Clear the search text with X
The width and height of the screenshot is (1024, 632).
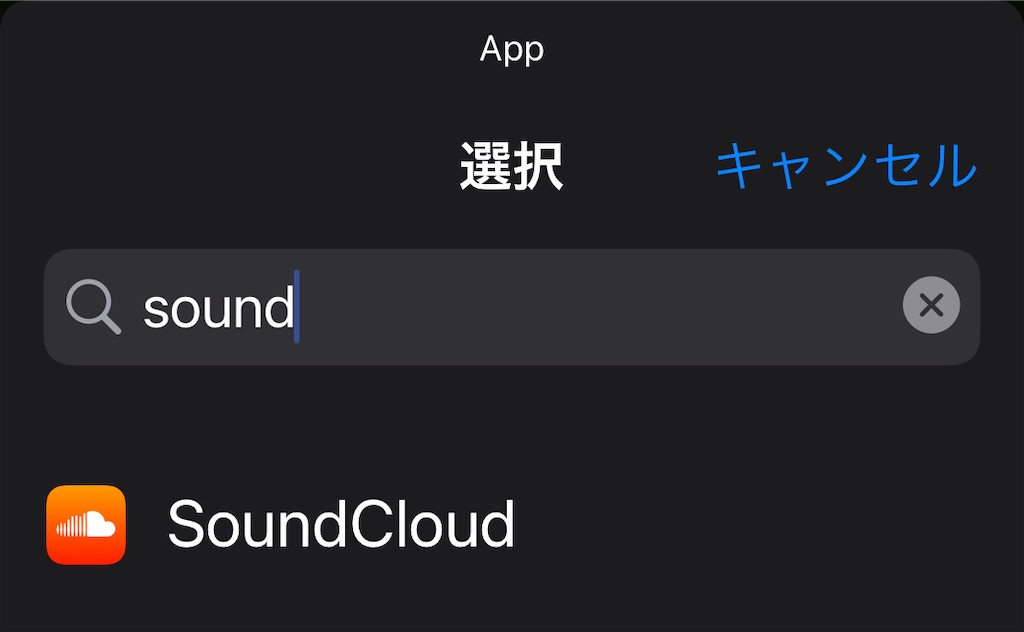(x=931, y=306)
